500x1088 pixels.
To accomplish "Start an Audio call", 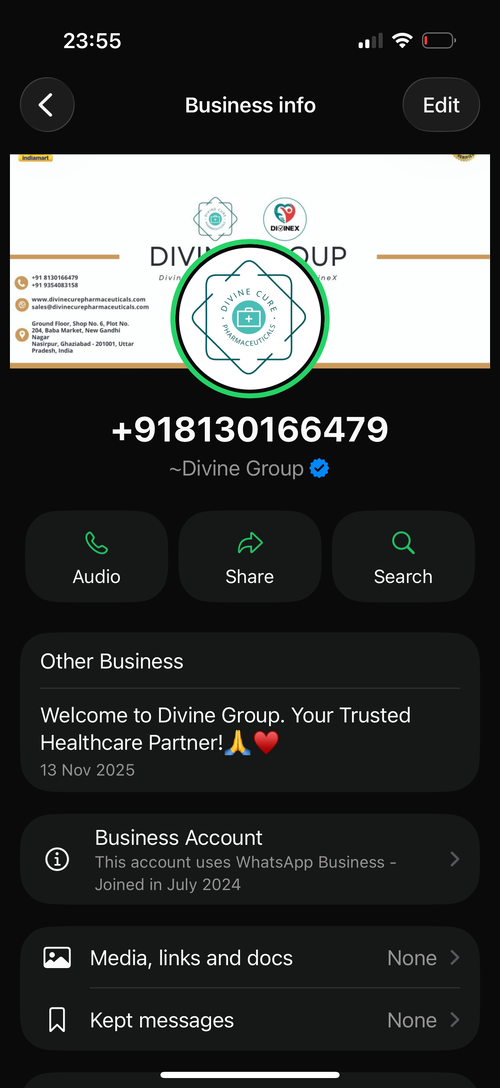I will point(96,556).
